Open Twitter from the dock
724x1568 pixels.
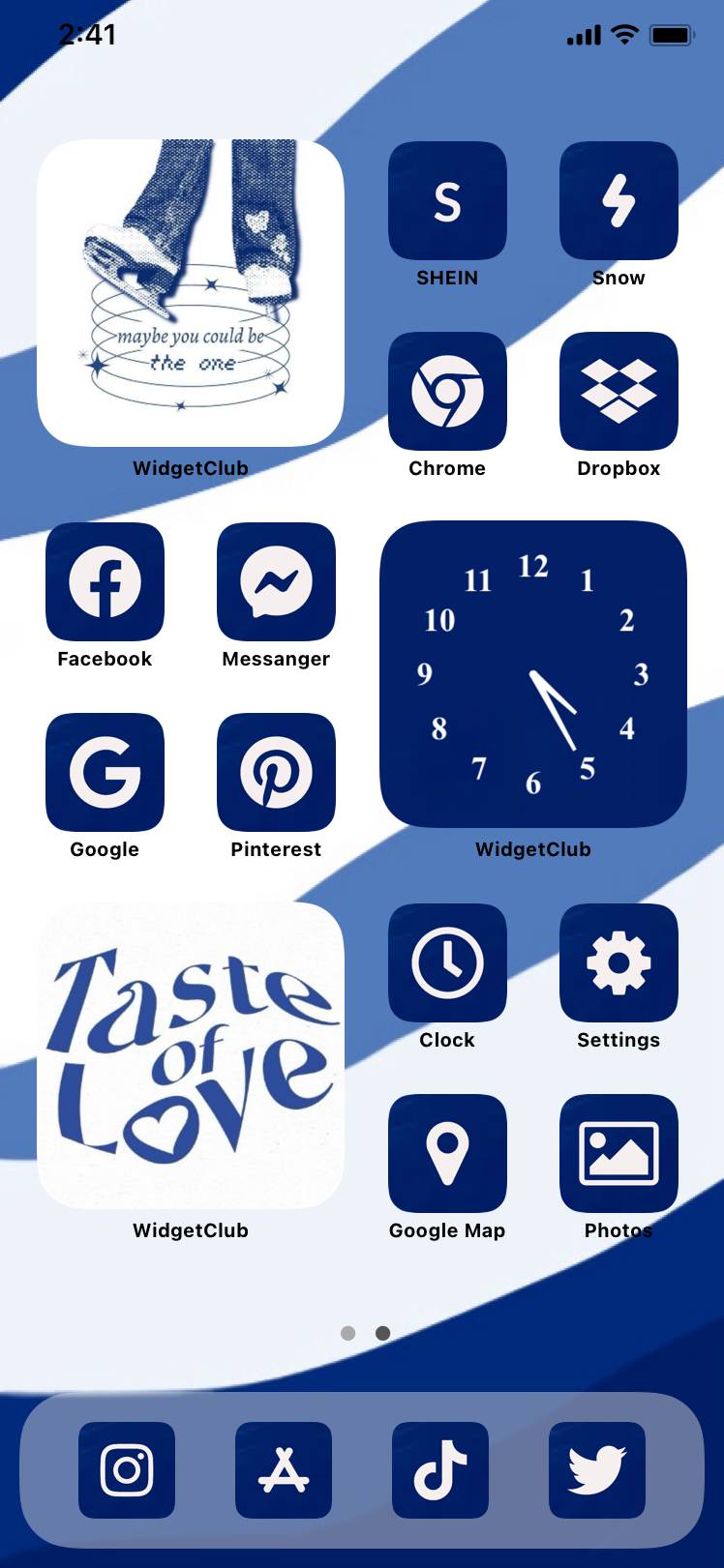597,1469
